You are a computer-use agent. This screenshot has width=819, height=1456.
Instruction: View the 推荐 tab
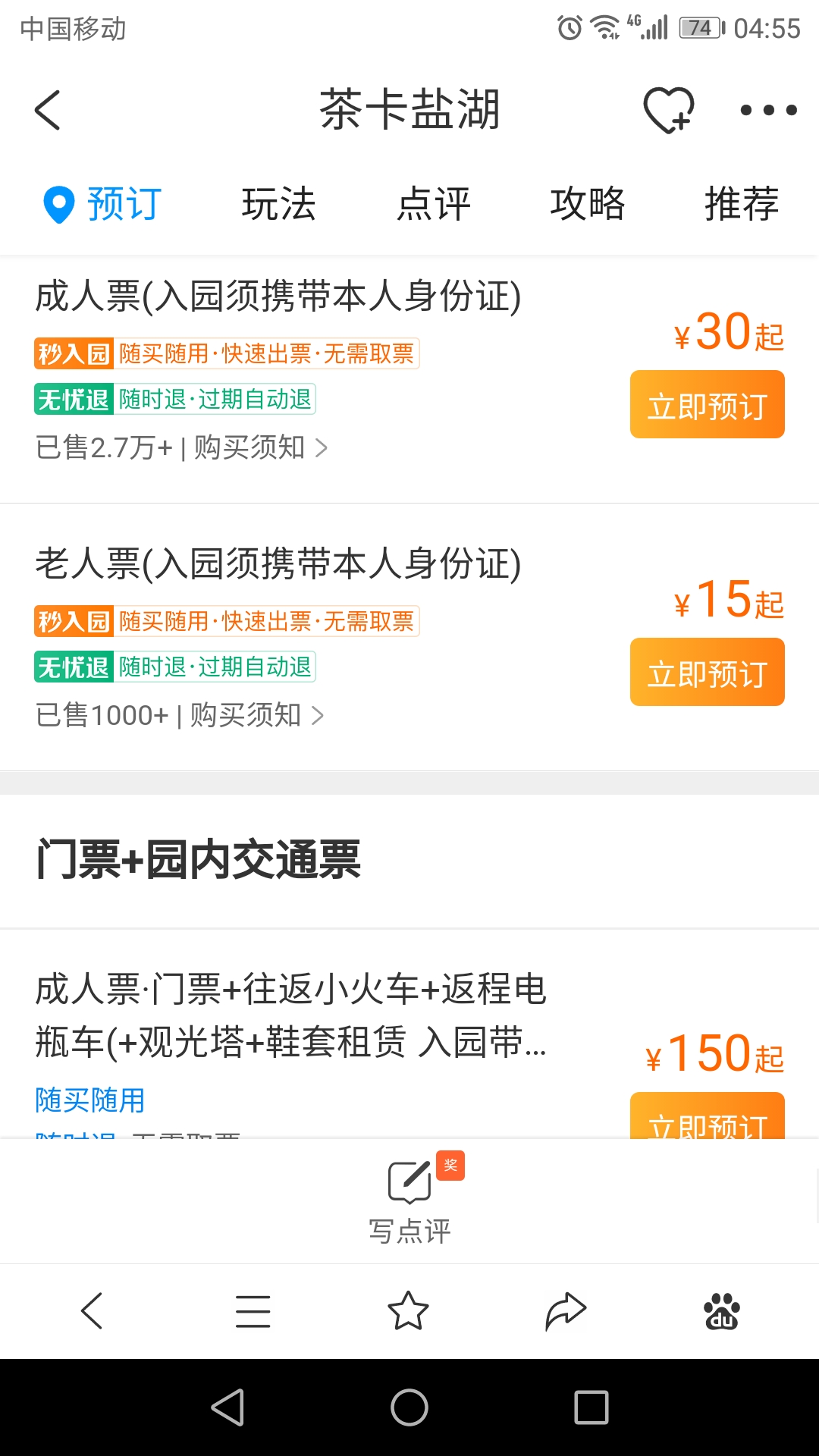741,204
